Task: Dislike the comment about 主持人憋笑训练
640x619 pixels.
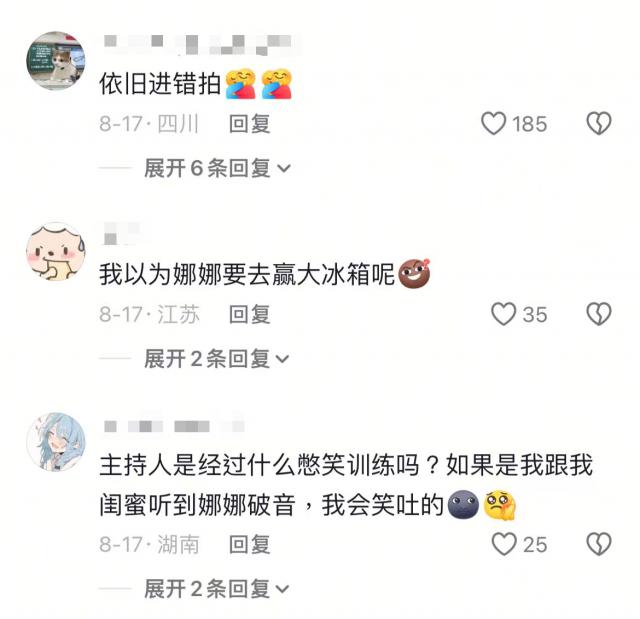Action: tap(598, 544)
